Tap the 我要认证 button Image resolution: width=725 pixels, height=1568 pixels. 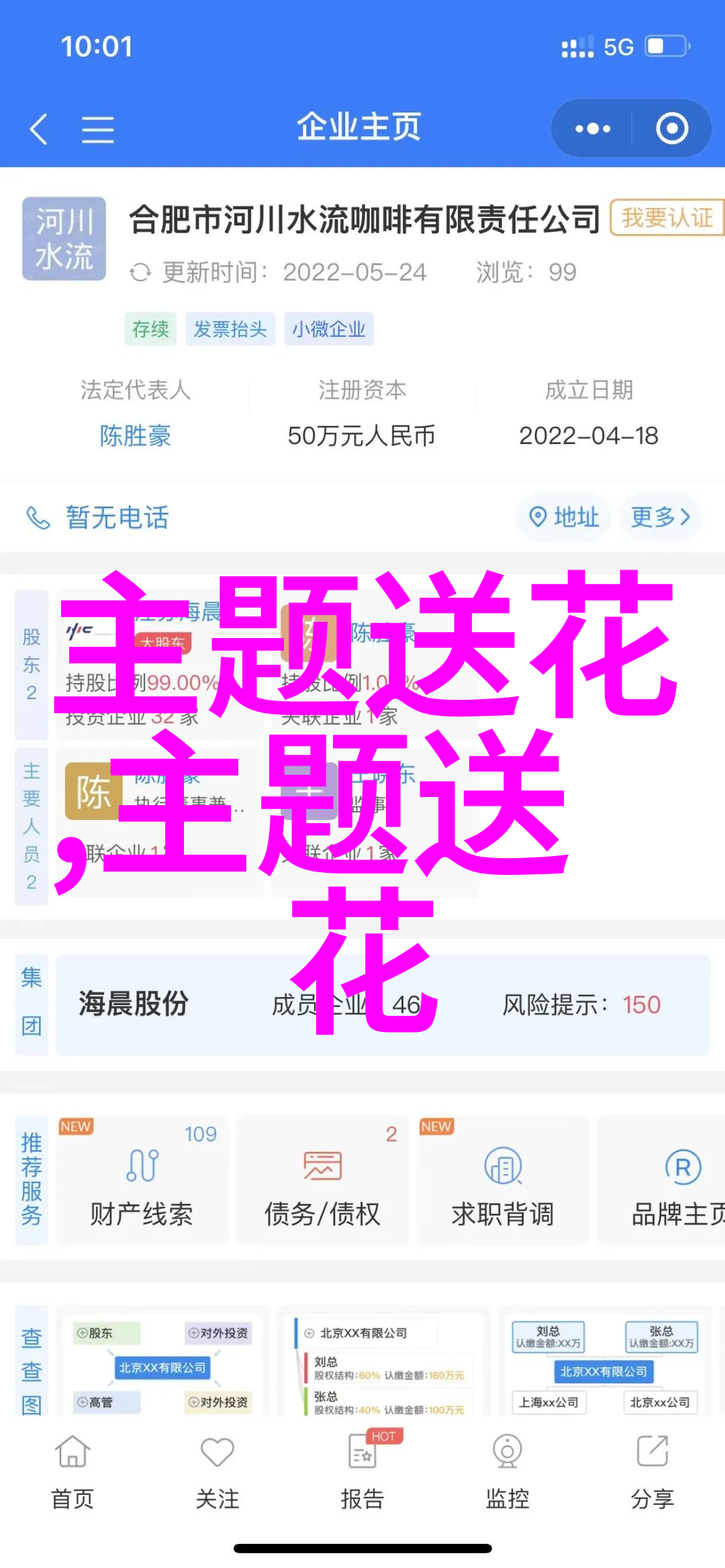pos(667,217)
